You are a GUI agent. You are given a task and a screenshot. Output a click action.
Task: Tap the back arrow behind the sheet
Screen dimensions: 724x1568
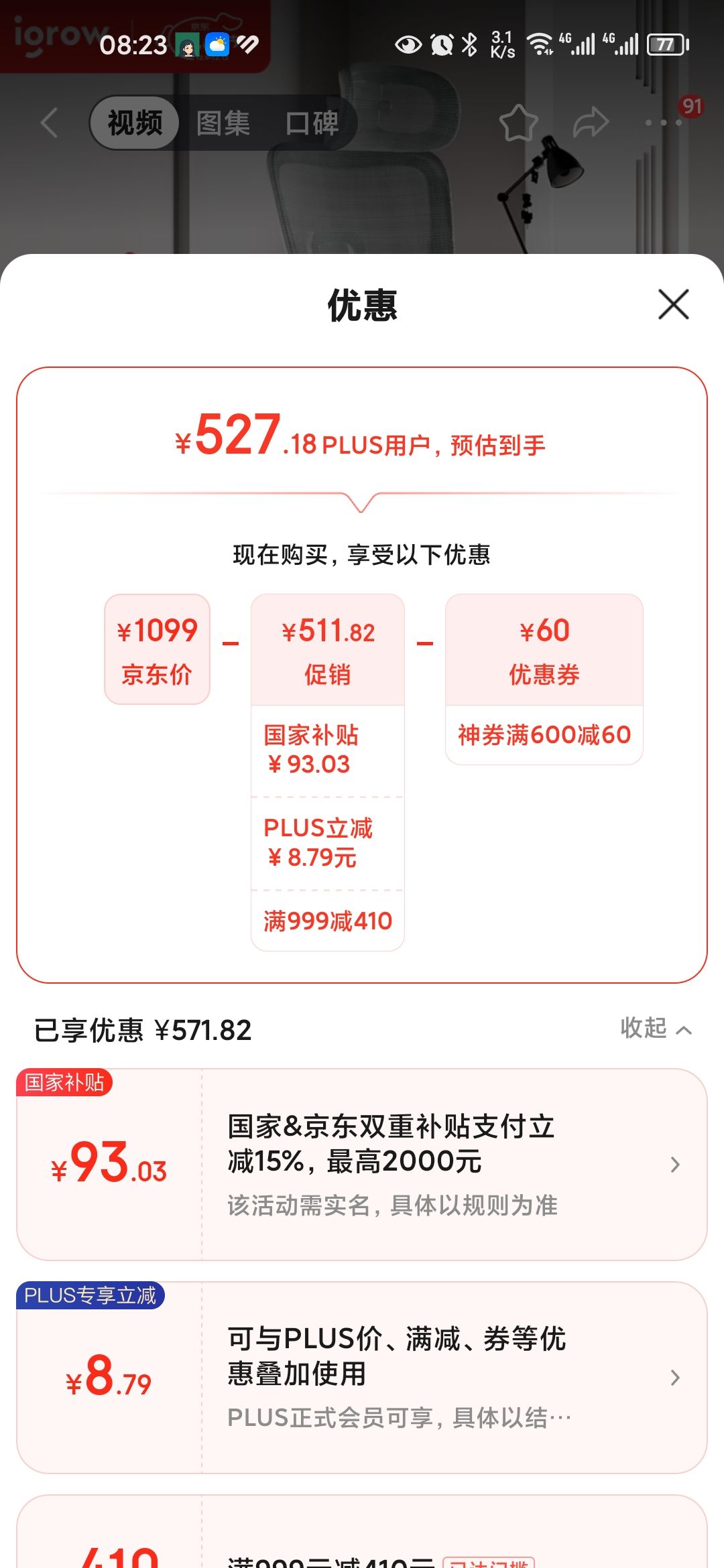click(x=49, y=123)
